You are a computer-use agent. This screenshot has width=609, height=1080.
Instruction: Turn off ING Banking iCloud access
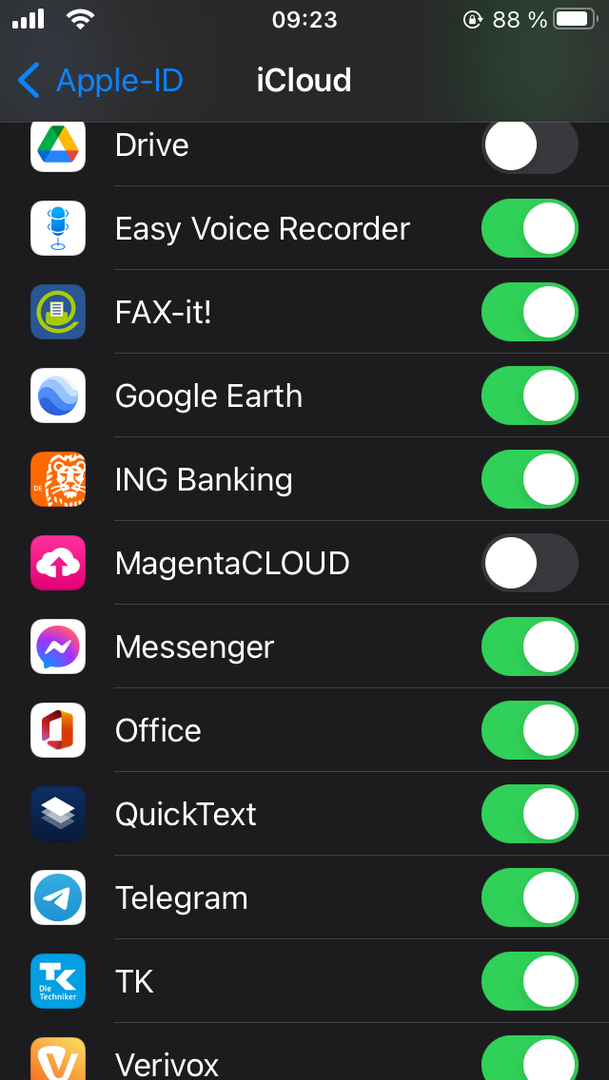coord(529,480)
